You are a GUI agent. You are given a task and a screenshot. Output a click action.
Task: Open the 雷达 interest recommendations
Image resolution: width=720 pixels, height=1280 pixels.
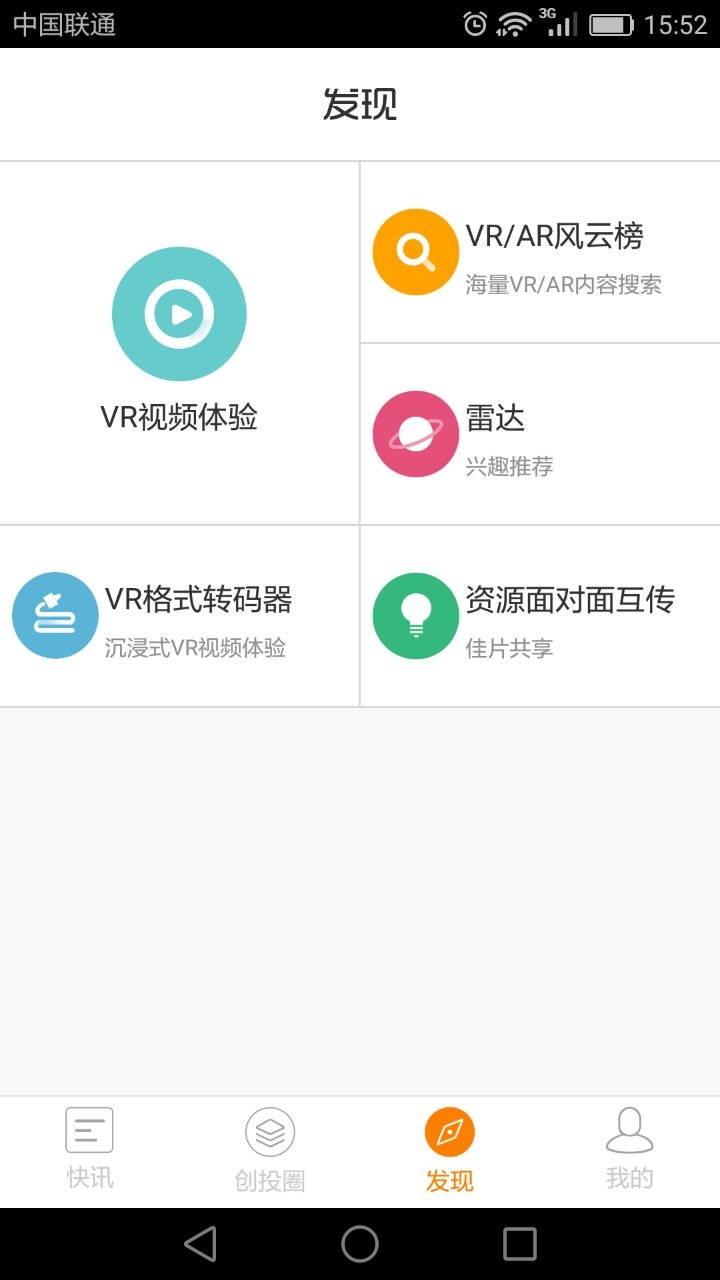[540, 434]
